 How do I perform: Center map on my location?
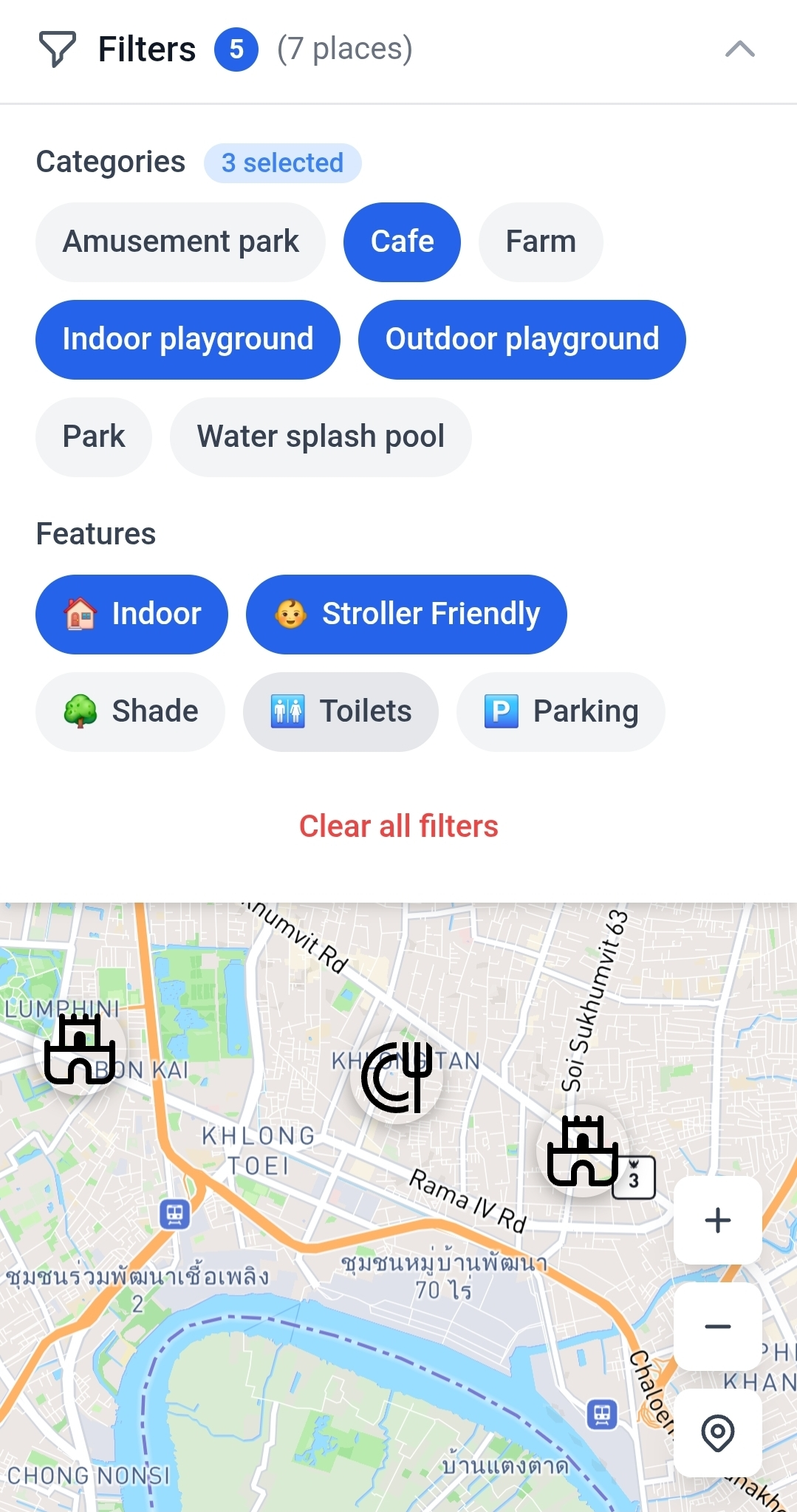pos(717,1433)
